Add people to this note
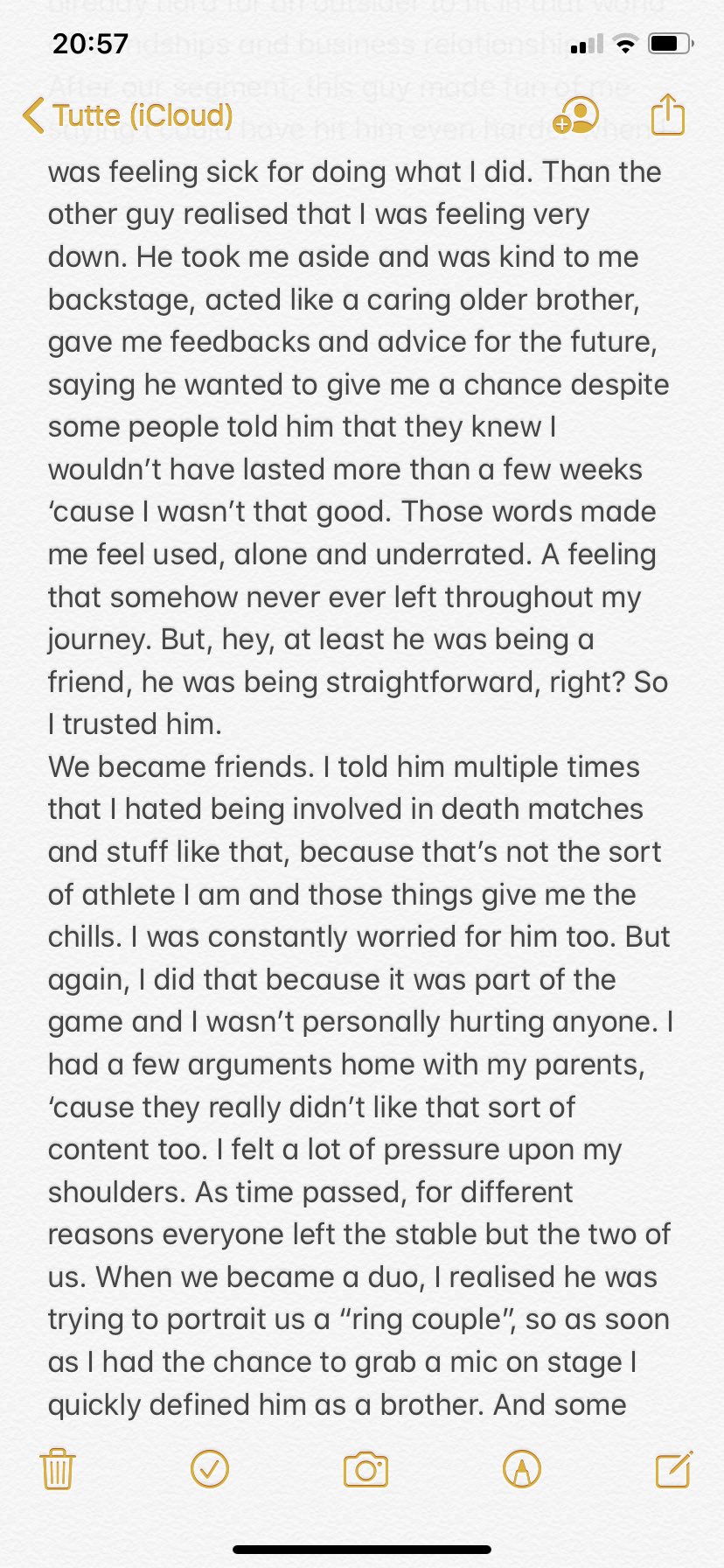Screen dimensions: 724x1568 575,115
